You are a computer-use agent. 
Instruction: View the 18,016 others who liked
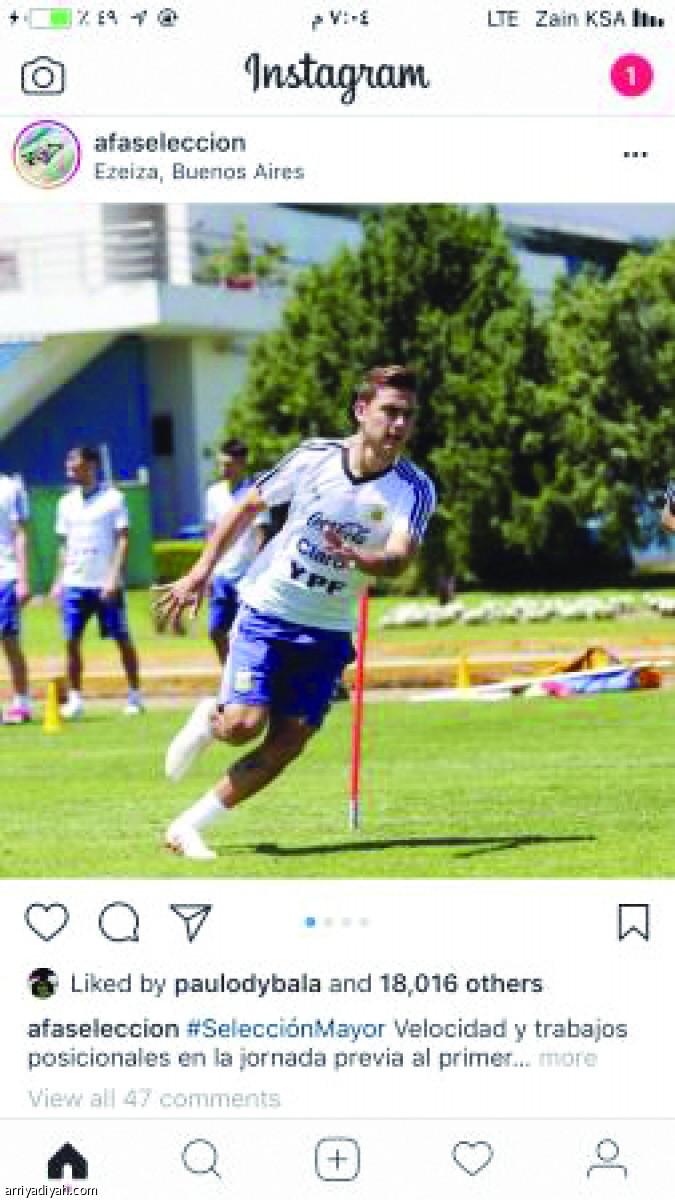click(461, 984)
